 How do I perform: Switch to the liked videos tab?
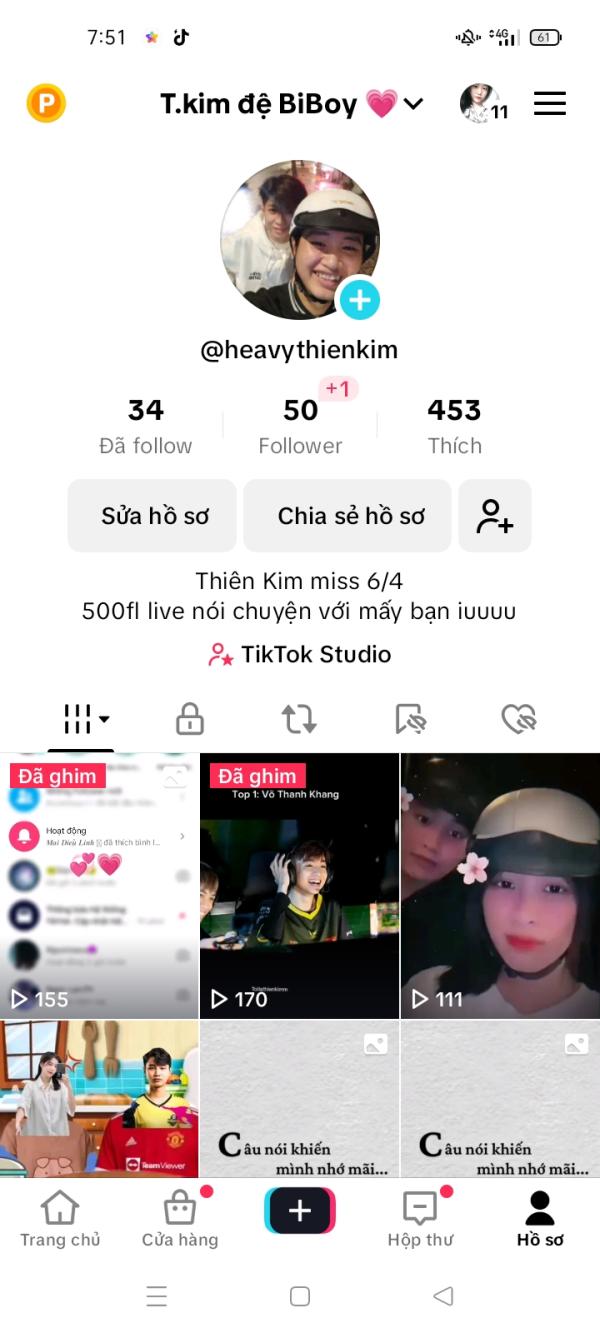[519, 718]
